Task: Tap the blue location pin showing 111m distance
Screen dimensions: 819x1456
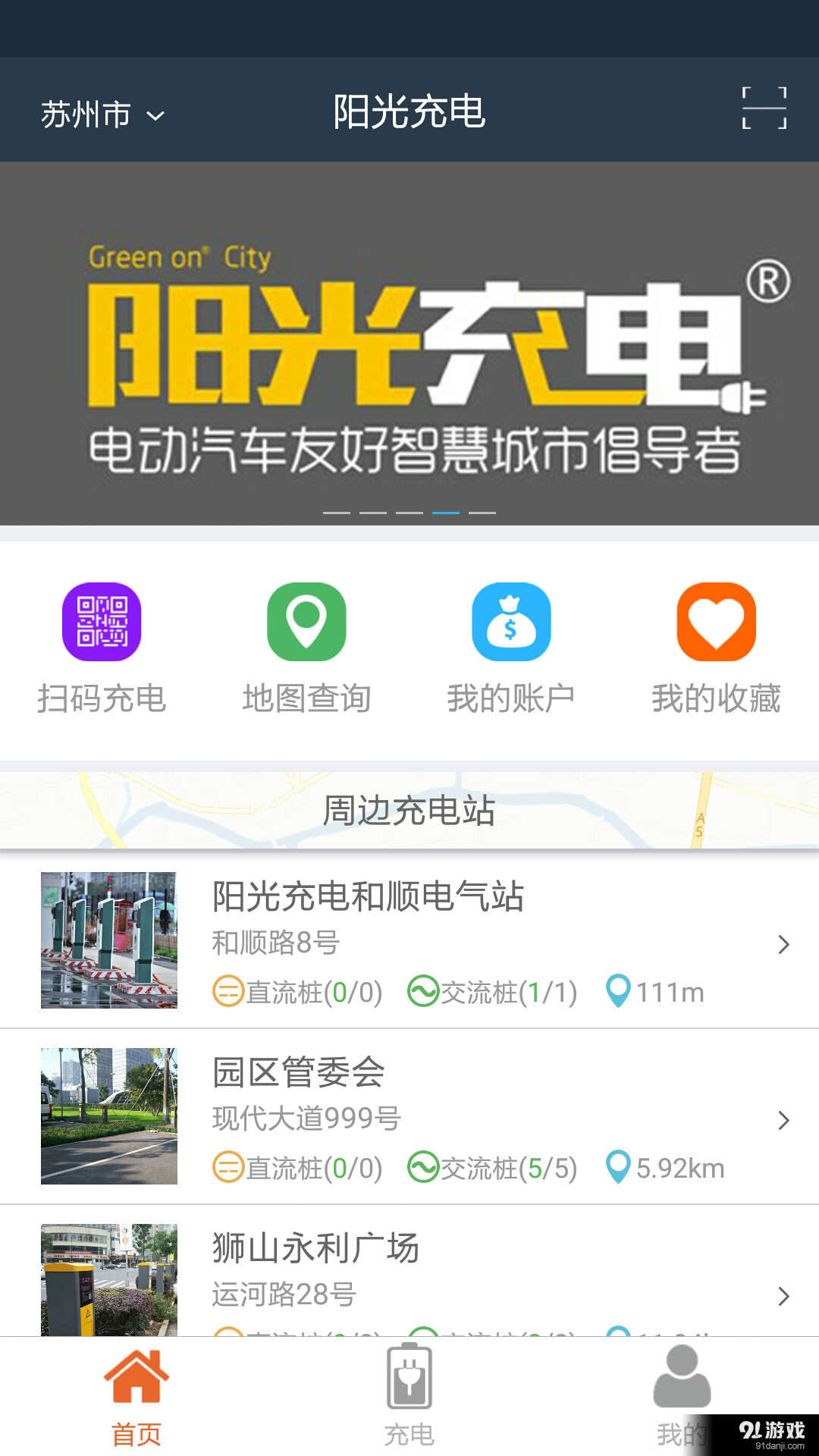Action: click(620, 990)
